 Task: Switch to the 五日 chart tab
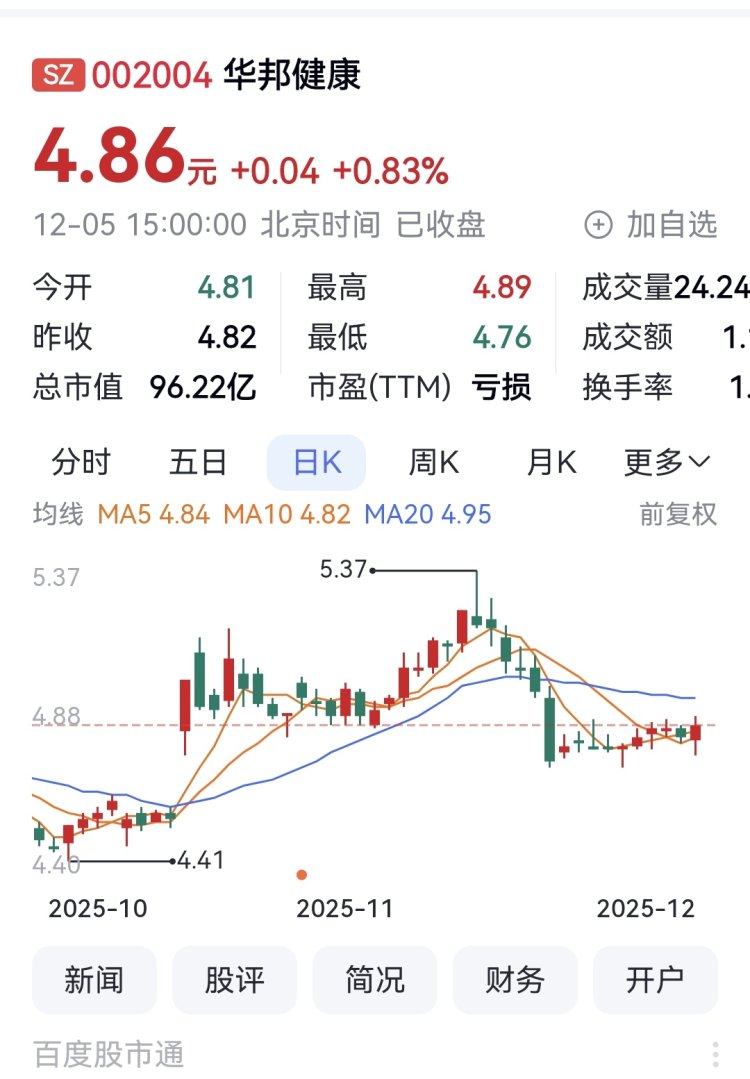(x=198, y=462)
